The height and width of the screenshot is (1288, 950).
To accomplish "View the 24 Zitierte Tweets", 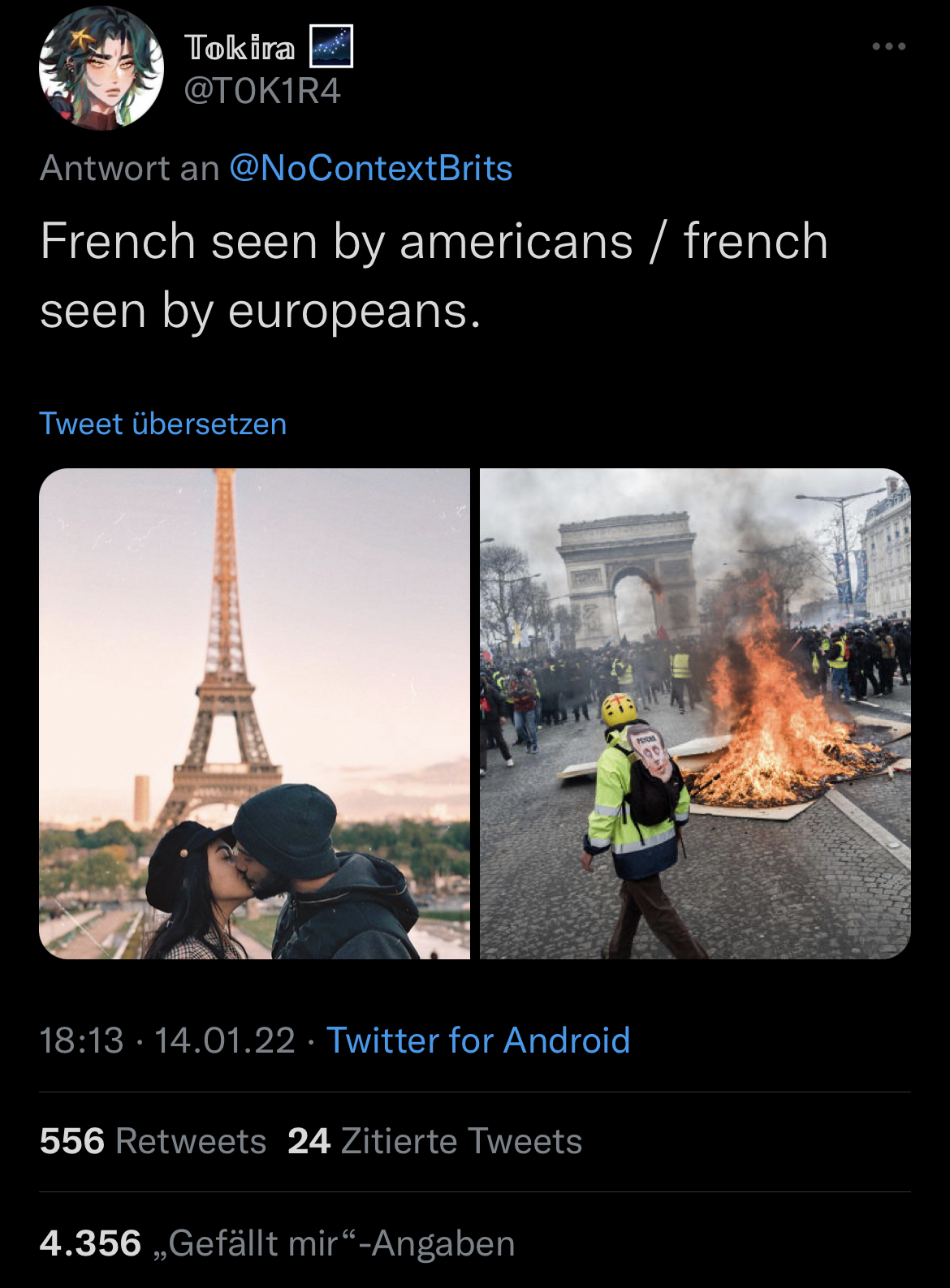I will click(x=435, y=1141).
